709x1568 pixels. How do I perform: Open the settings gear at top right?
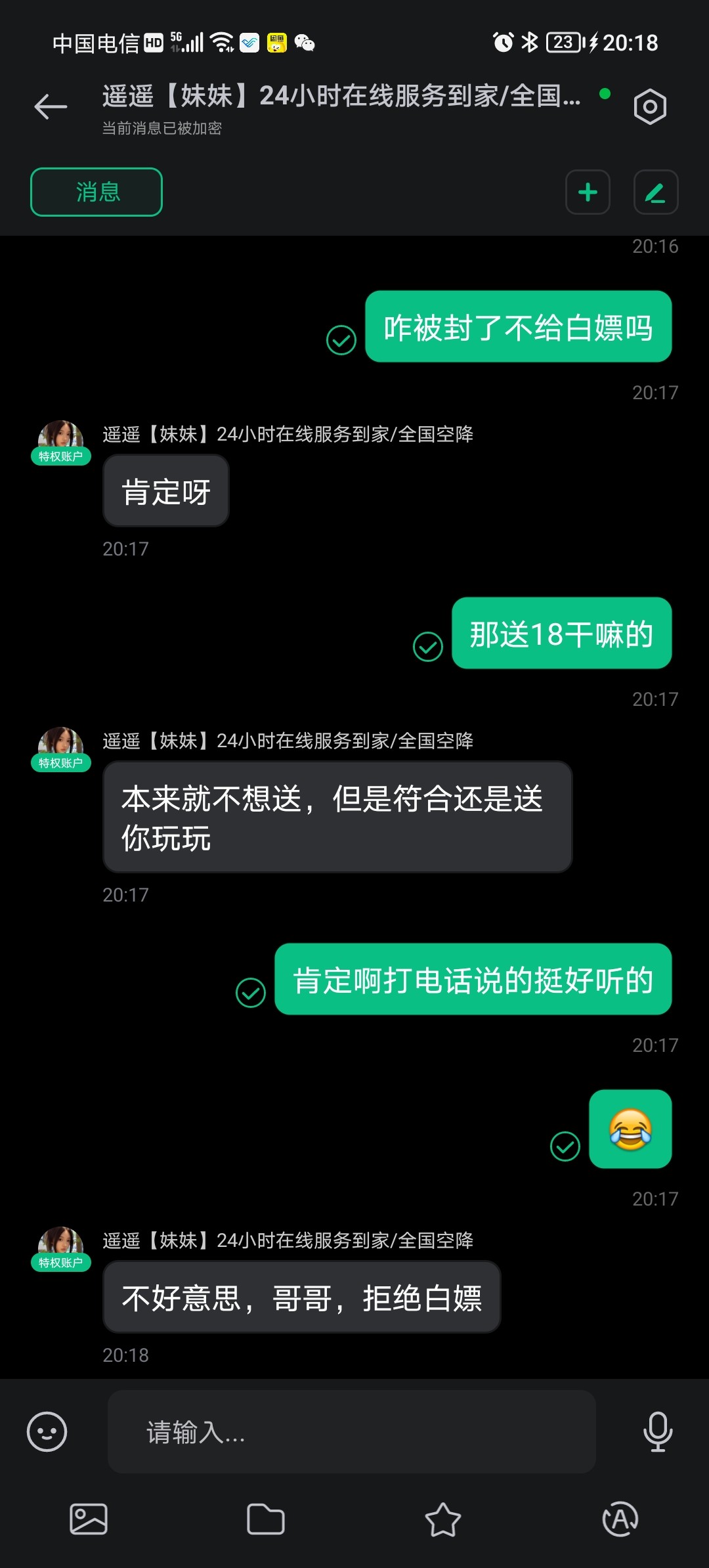[649, 106]
